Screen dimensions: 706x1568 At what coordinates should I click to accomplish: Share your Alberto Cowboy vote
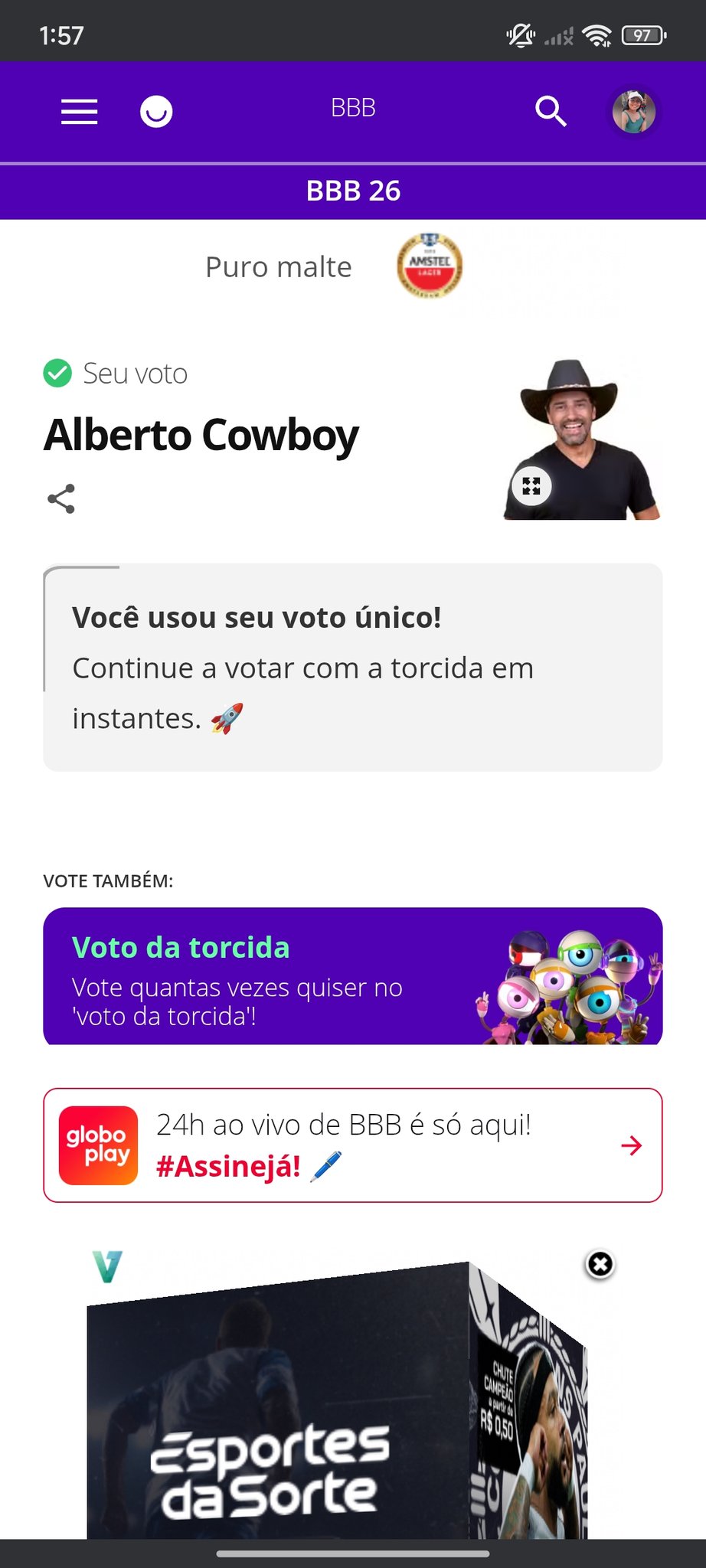[x=61, y=498]
